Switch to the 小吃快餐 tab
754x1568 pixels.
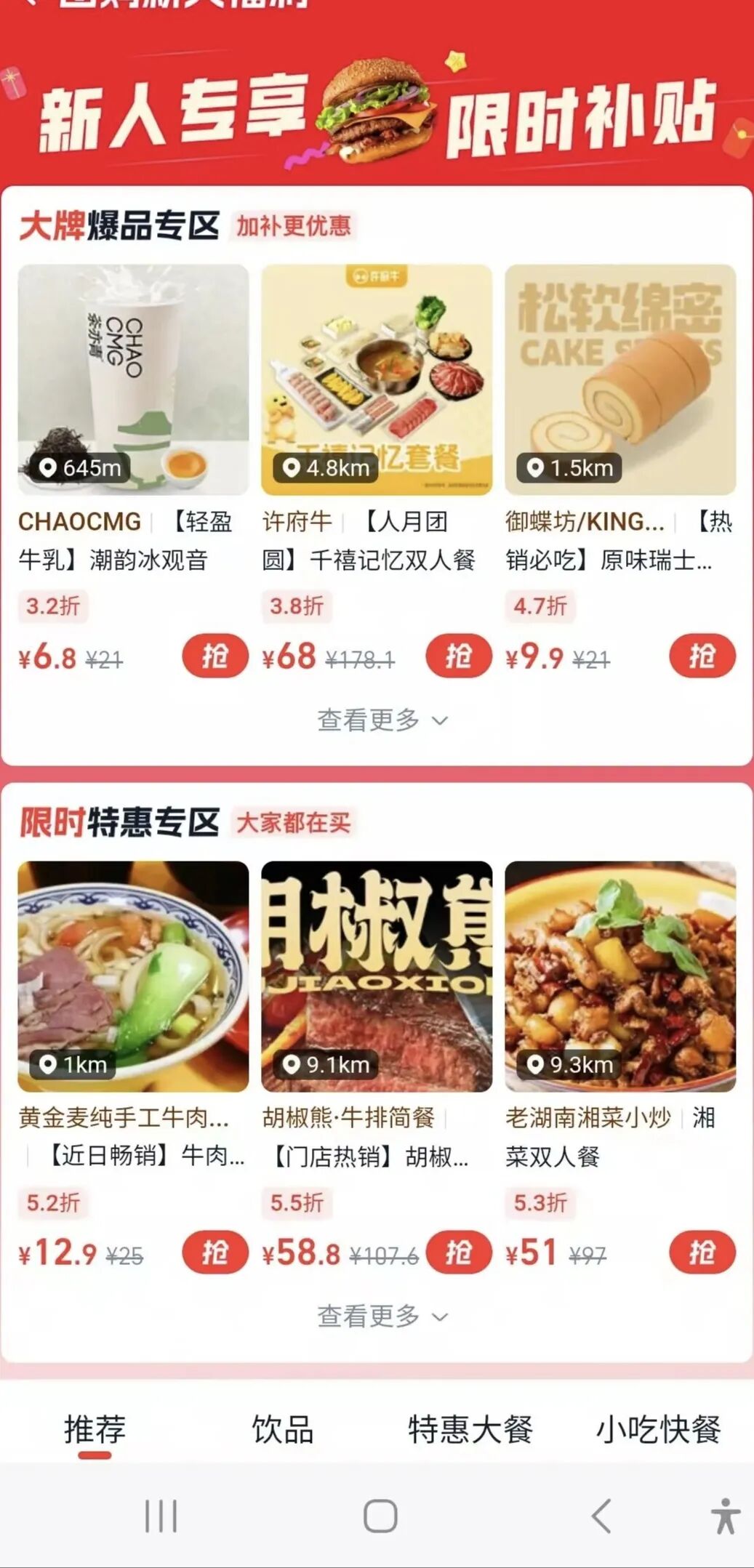pos(658,1429)
